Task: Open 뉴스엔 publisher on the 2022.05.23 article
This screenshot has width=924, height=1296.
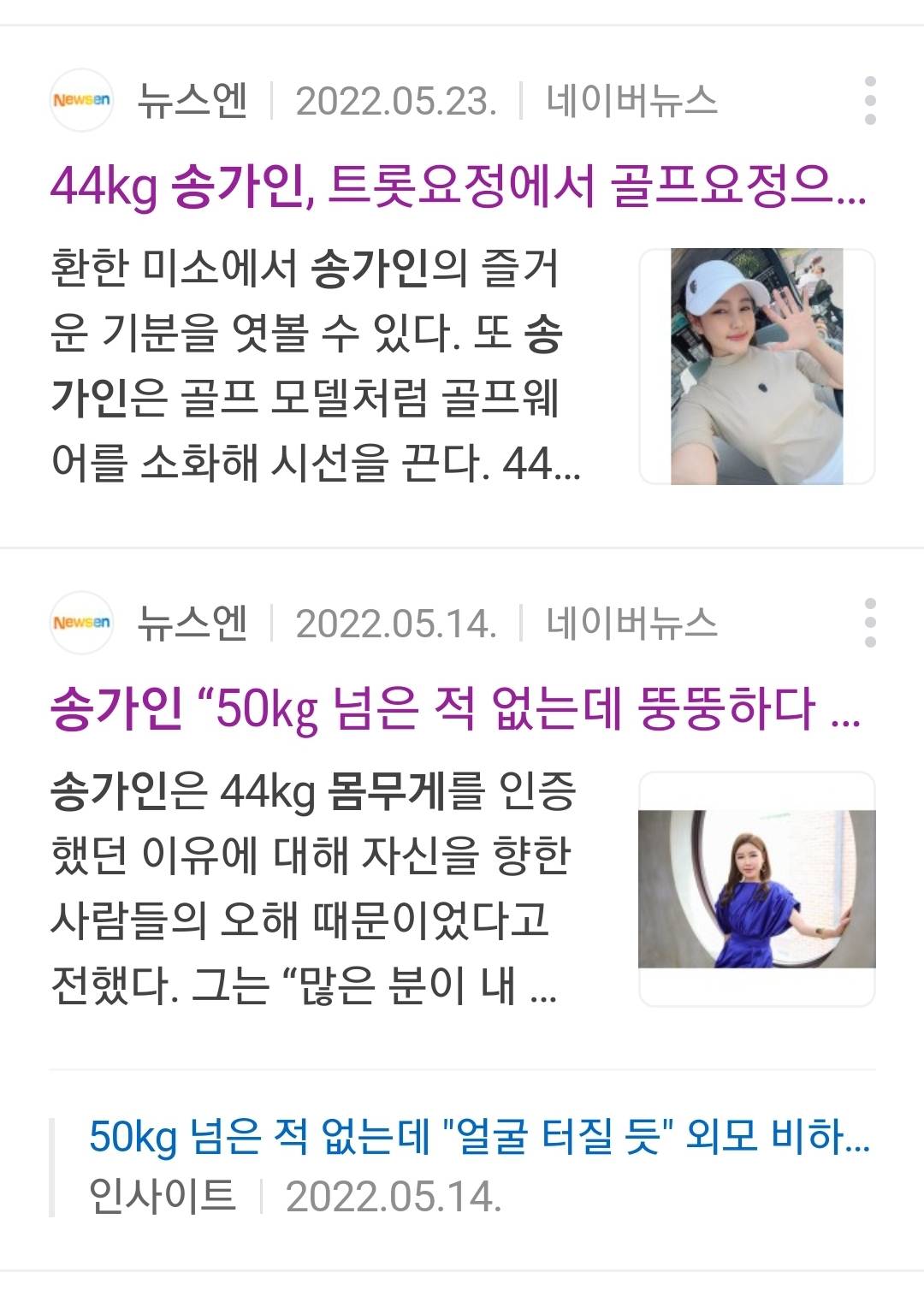Action: tap(192, 101)
